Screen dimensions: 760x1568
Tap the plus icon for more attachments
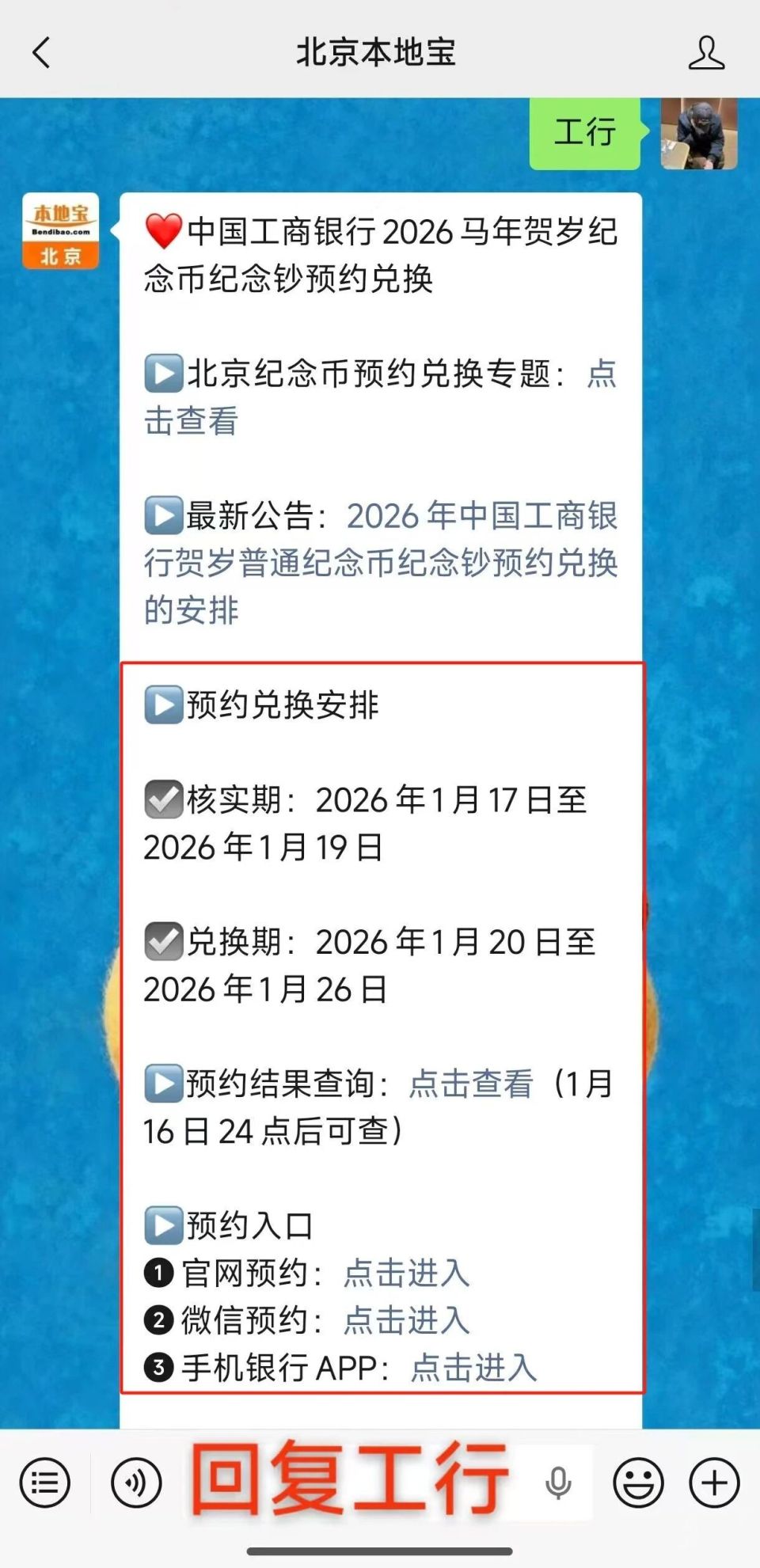point(713,1483)
